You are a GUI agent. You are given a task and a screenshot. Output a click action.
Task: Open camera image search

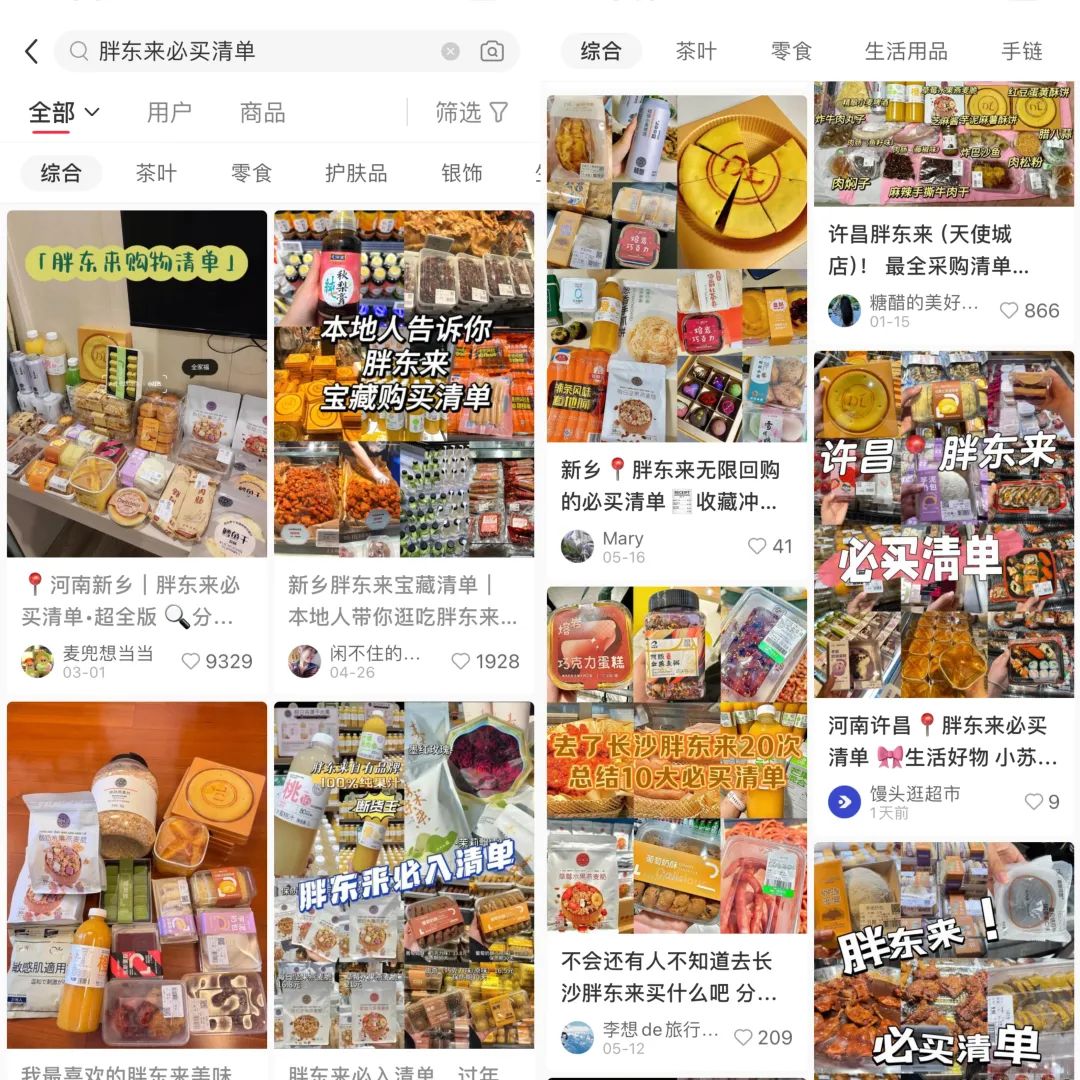tap(492, 52)
